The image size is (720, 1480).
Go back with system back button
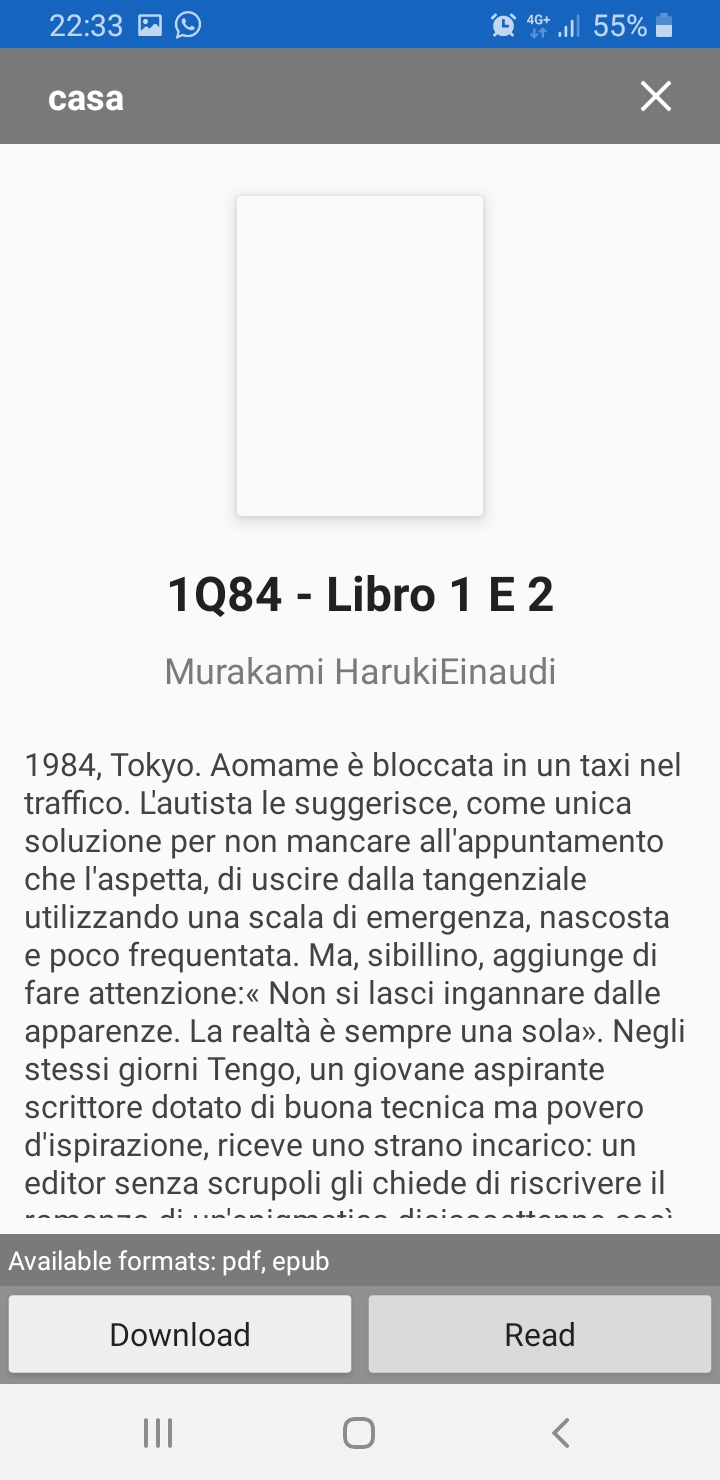[x=561, y=1432]
